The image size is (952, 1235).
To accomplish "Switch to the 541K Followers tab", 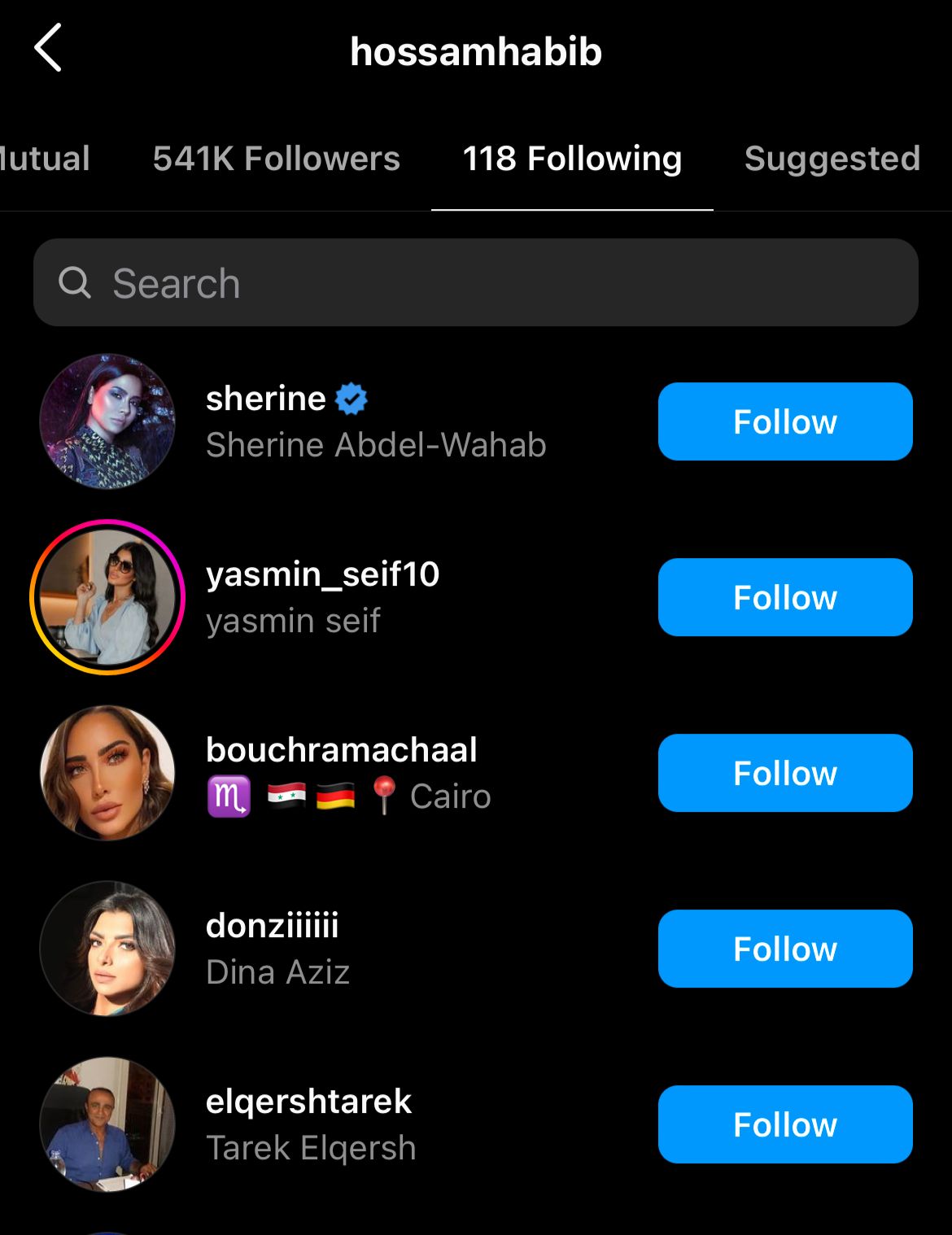I will pos(276,159).
